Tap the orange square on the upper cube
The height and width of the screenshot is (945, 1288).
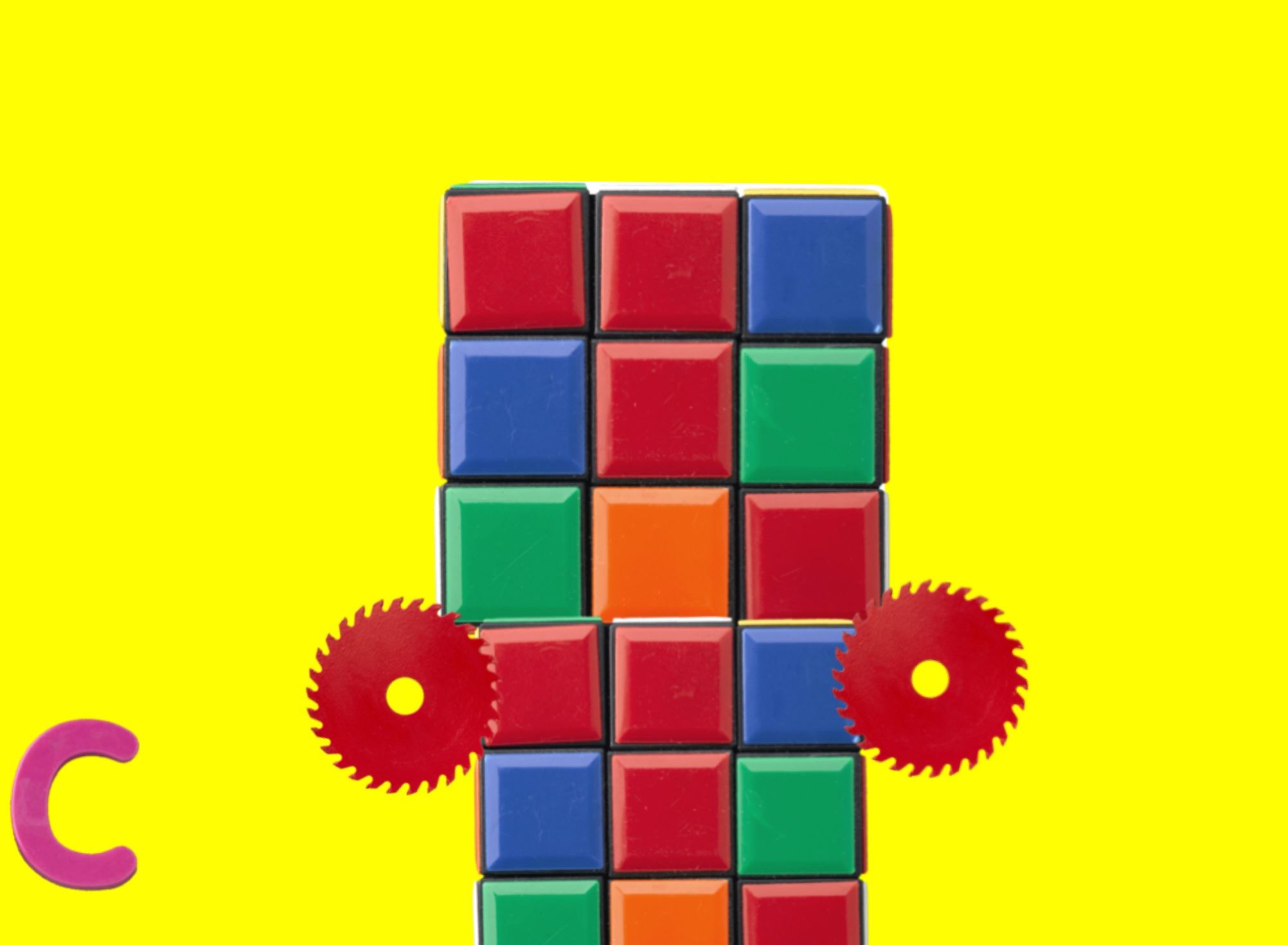click(x=662, y=552)
